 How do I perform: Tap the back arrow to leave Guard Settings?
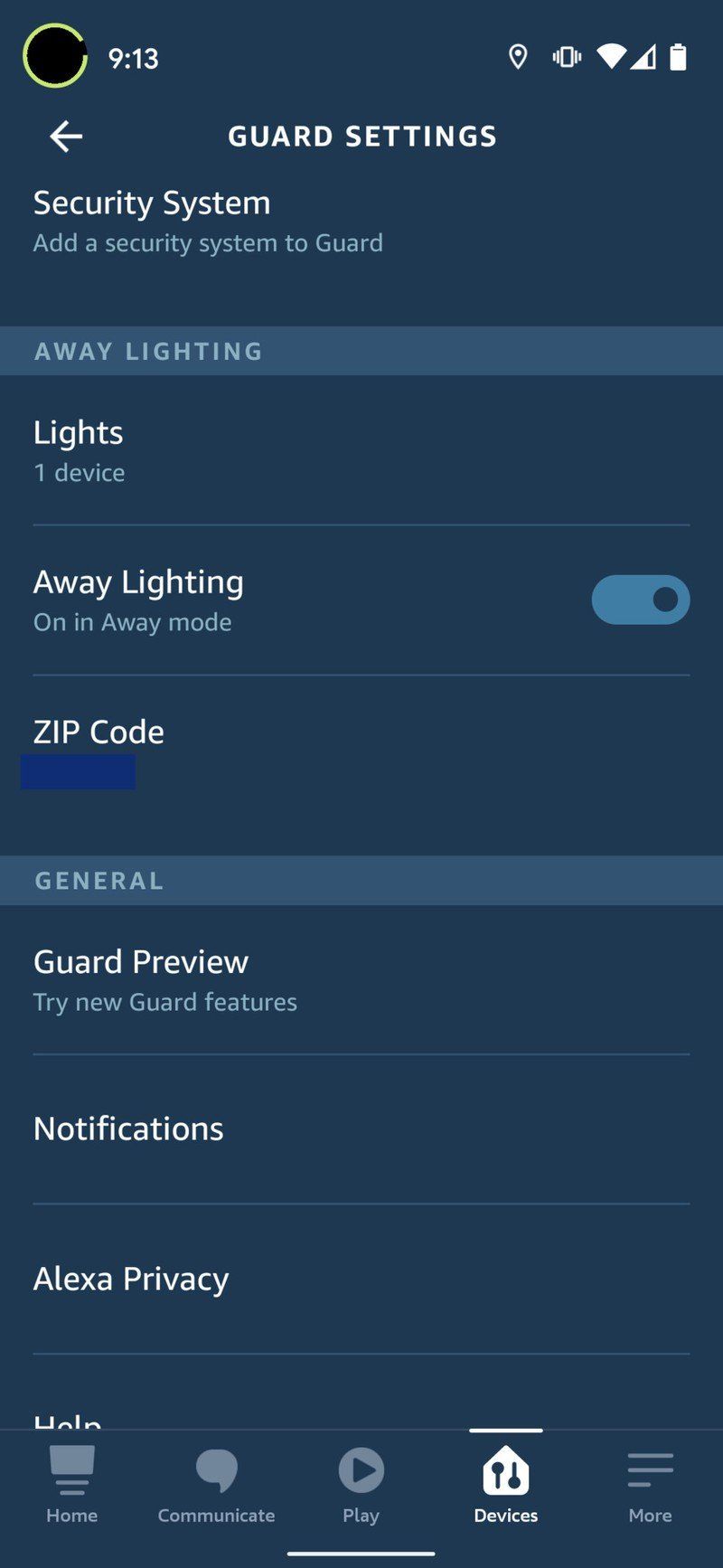64,136
